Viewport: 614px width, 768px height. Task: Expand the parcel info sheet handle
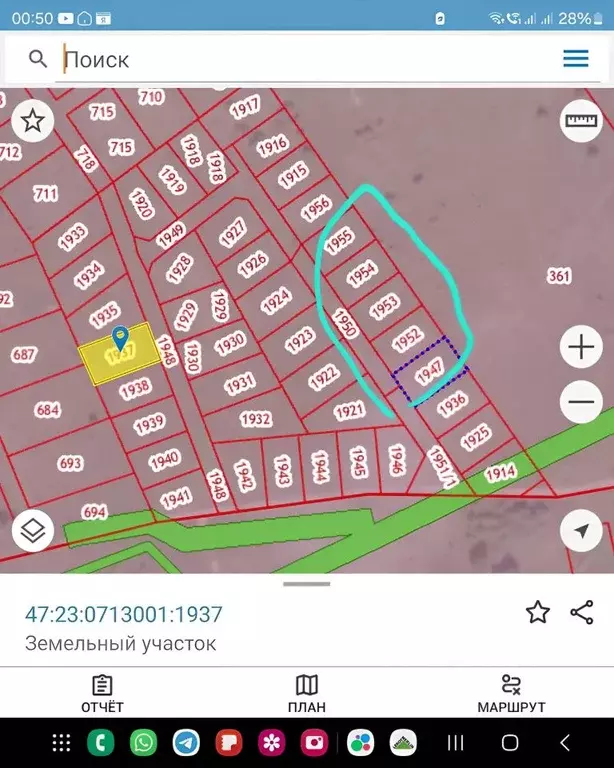click(x=307, y=583)
